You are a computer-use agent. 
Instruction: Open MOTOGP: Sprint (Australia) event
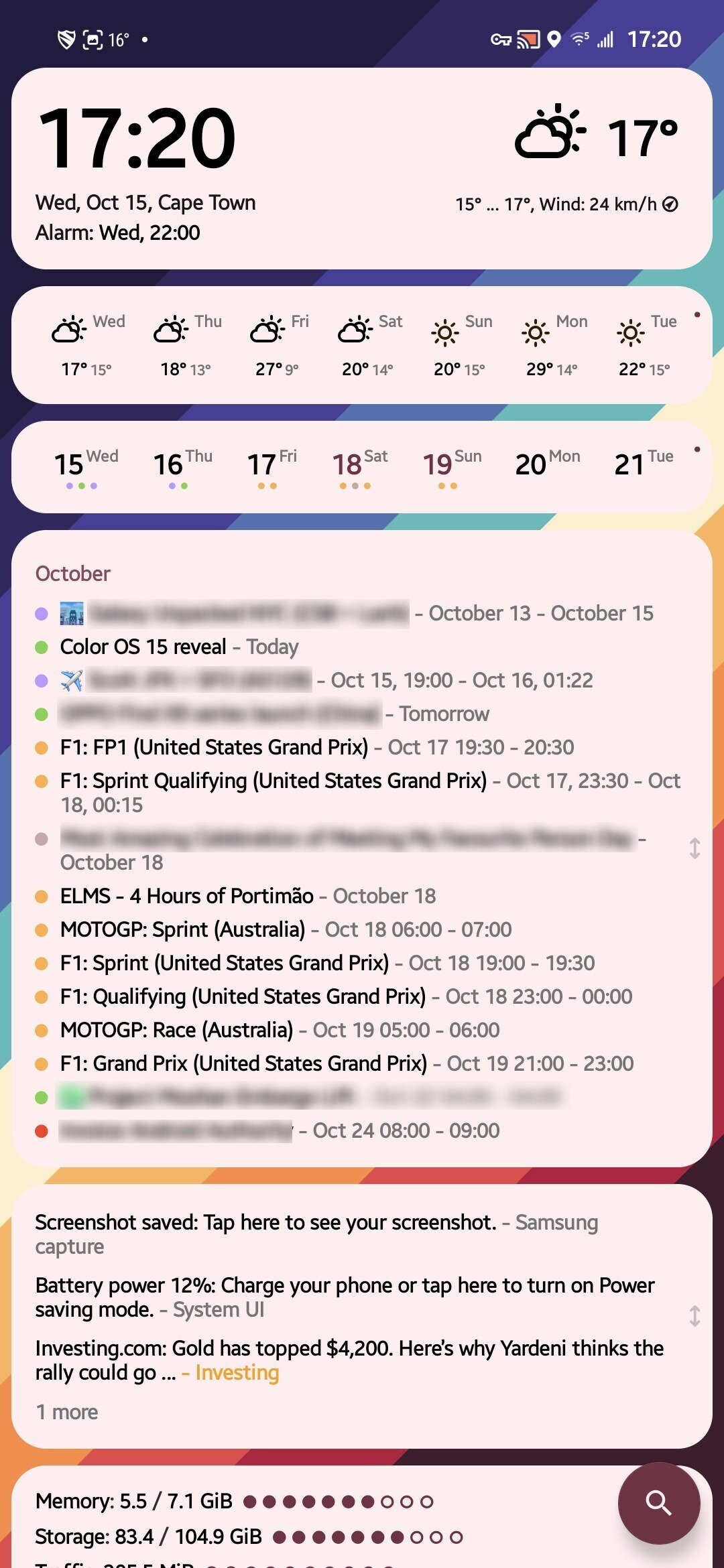(x=182, y=930)
